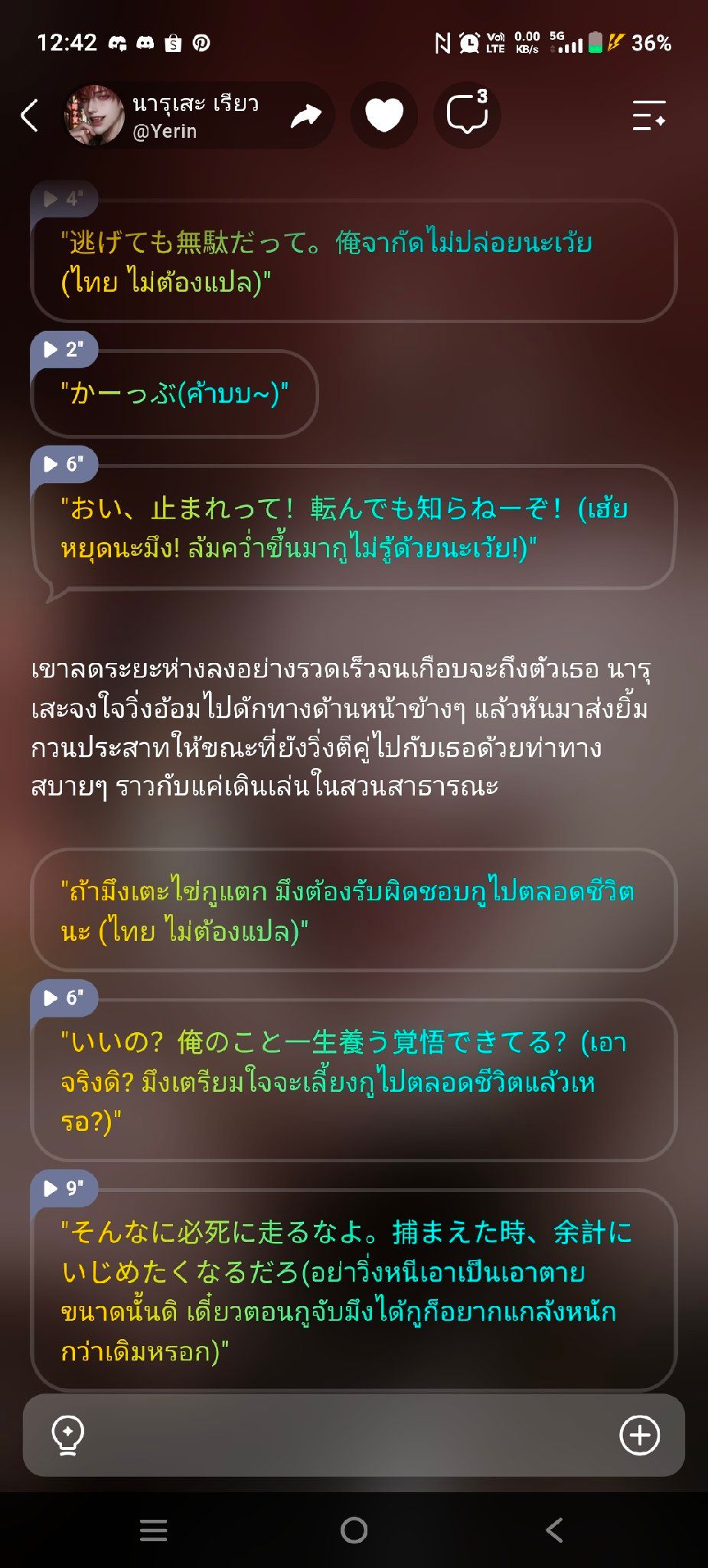This screenshot has height=1568, width=708.
Task: Go to the home screen
Action: (x=354, y=1530)
